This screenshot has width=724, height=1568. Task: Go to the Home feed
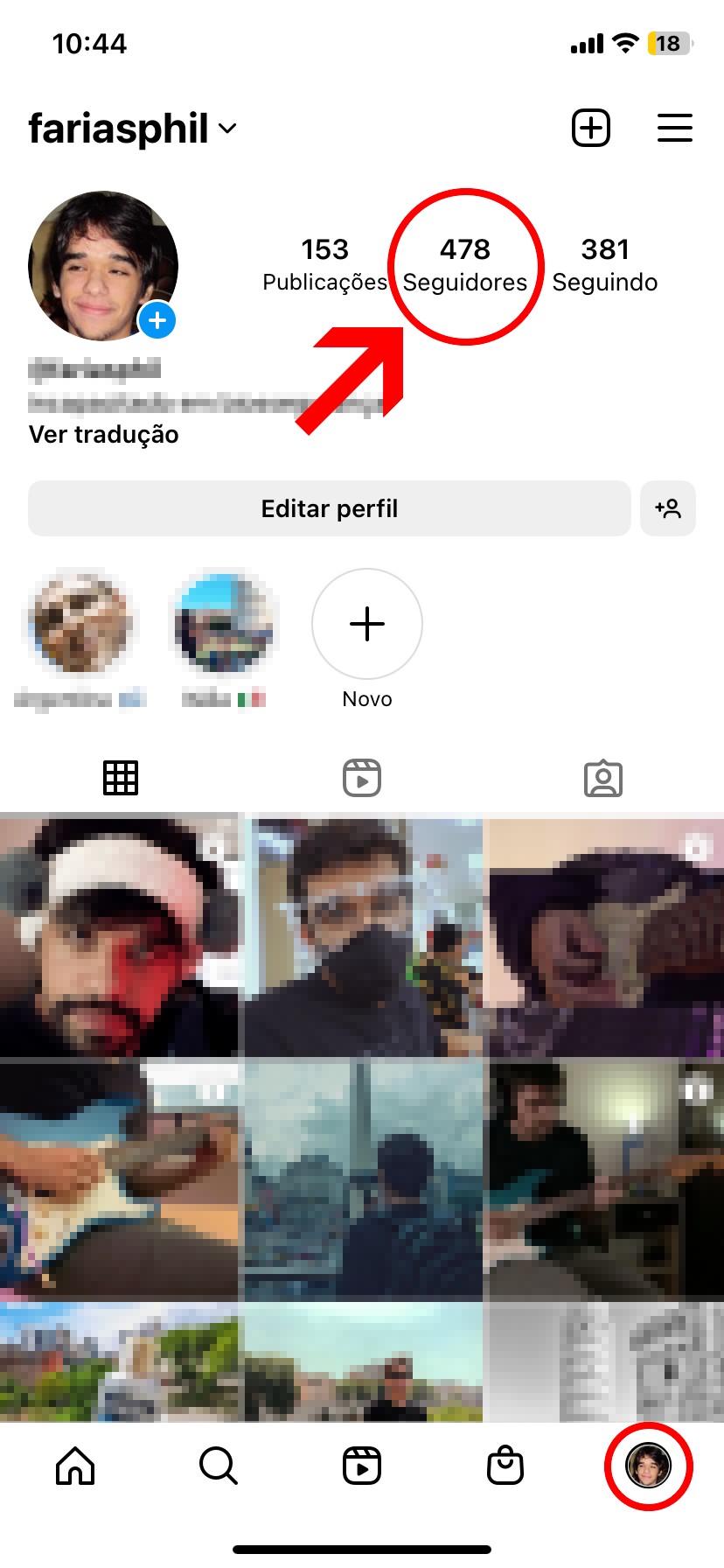(x=75, y=1466)
